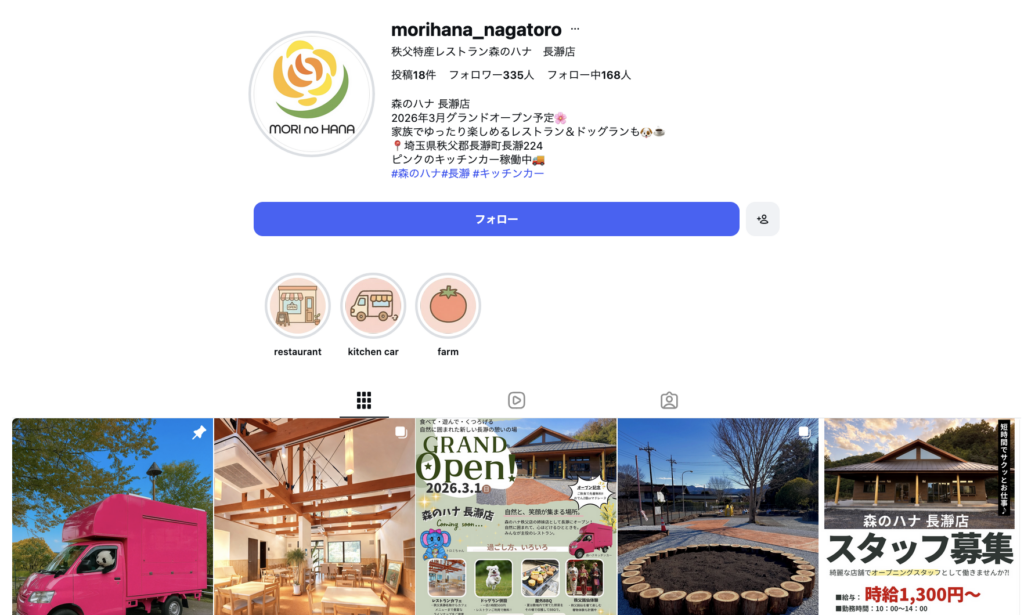Open the #キッチンカー hashtag
This screenshot has height=615, width=1024.
[509, 173]
